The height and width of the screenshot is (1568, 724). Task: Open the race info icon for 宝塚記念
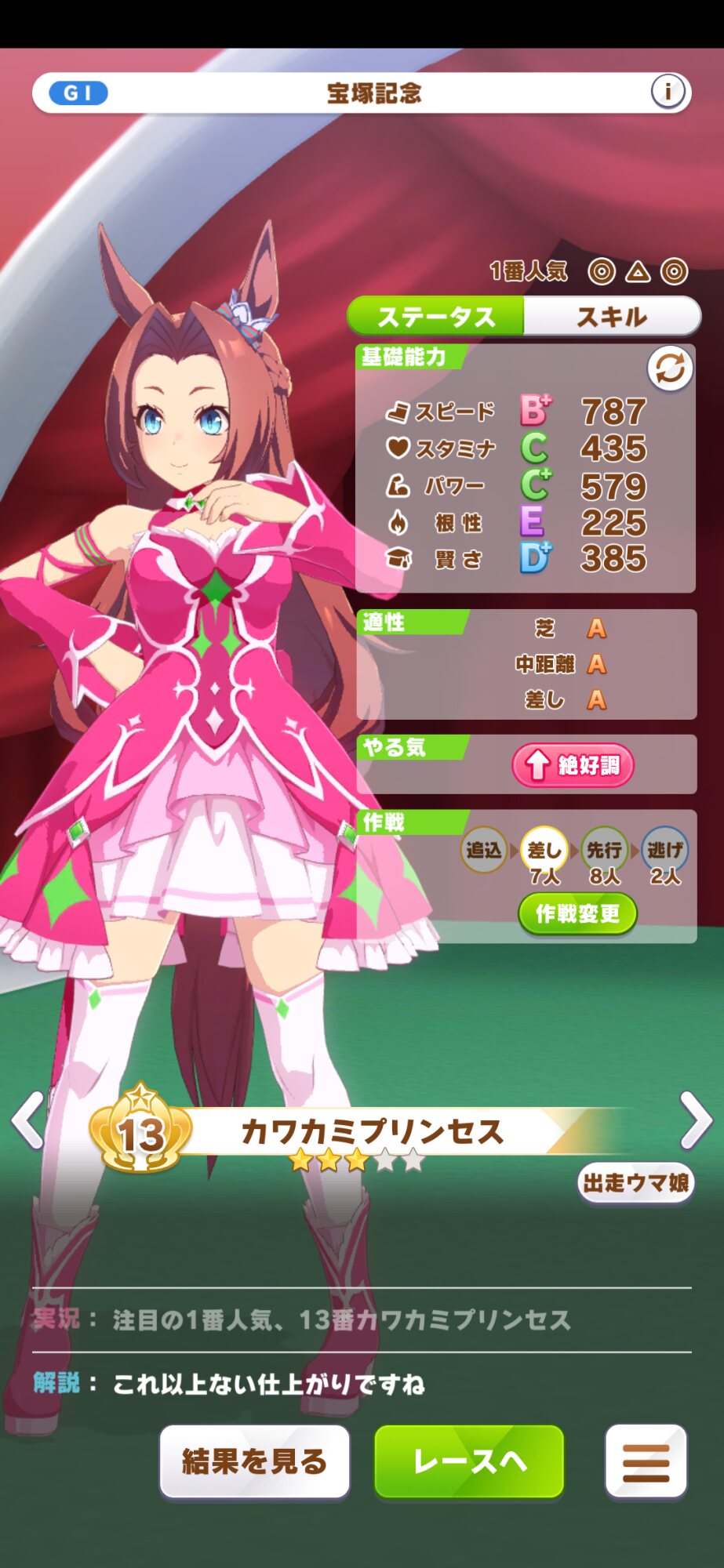pyautogui.click(x=668, y=93)
